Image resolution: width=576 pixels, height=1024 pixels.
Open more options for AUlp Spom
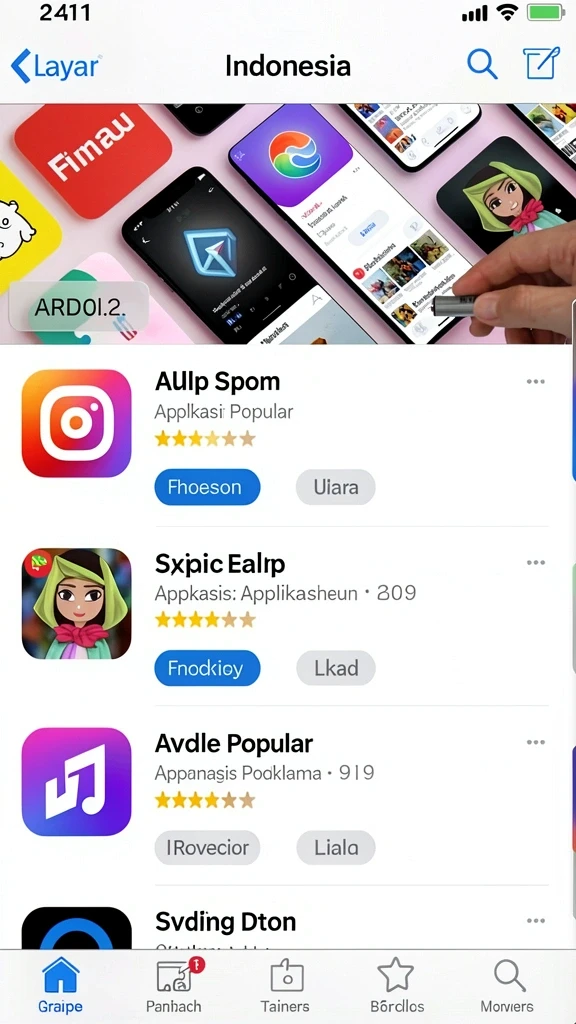coord(536,382)
